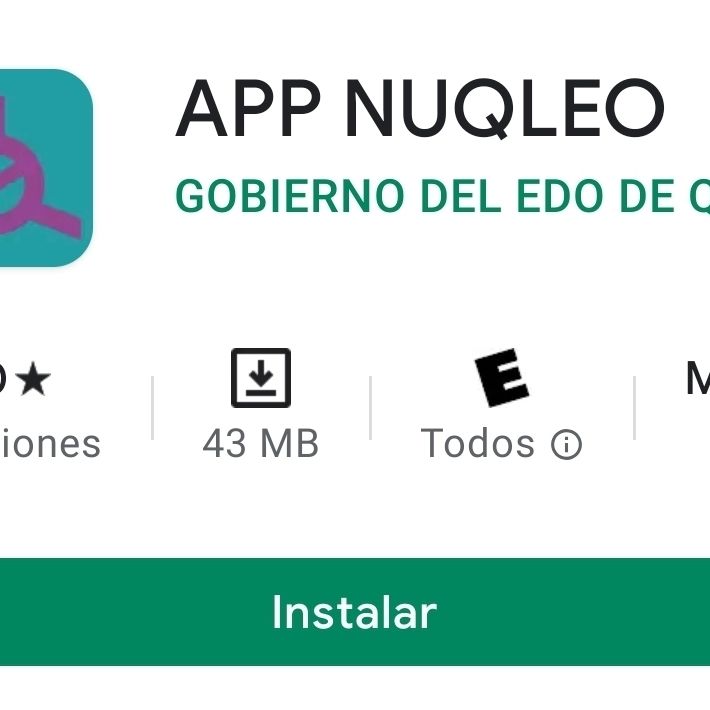The width and height of the screenshot is (710, 710).
Task: Open the GOBIERNO DEL EDO developer page
Action: pos(441,197)
